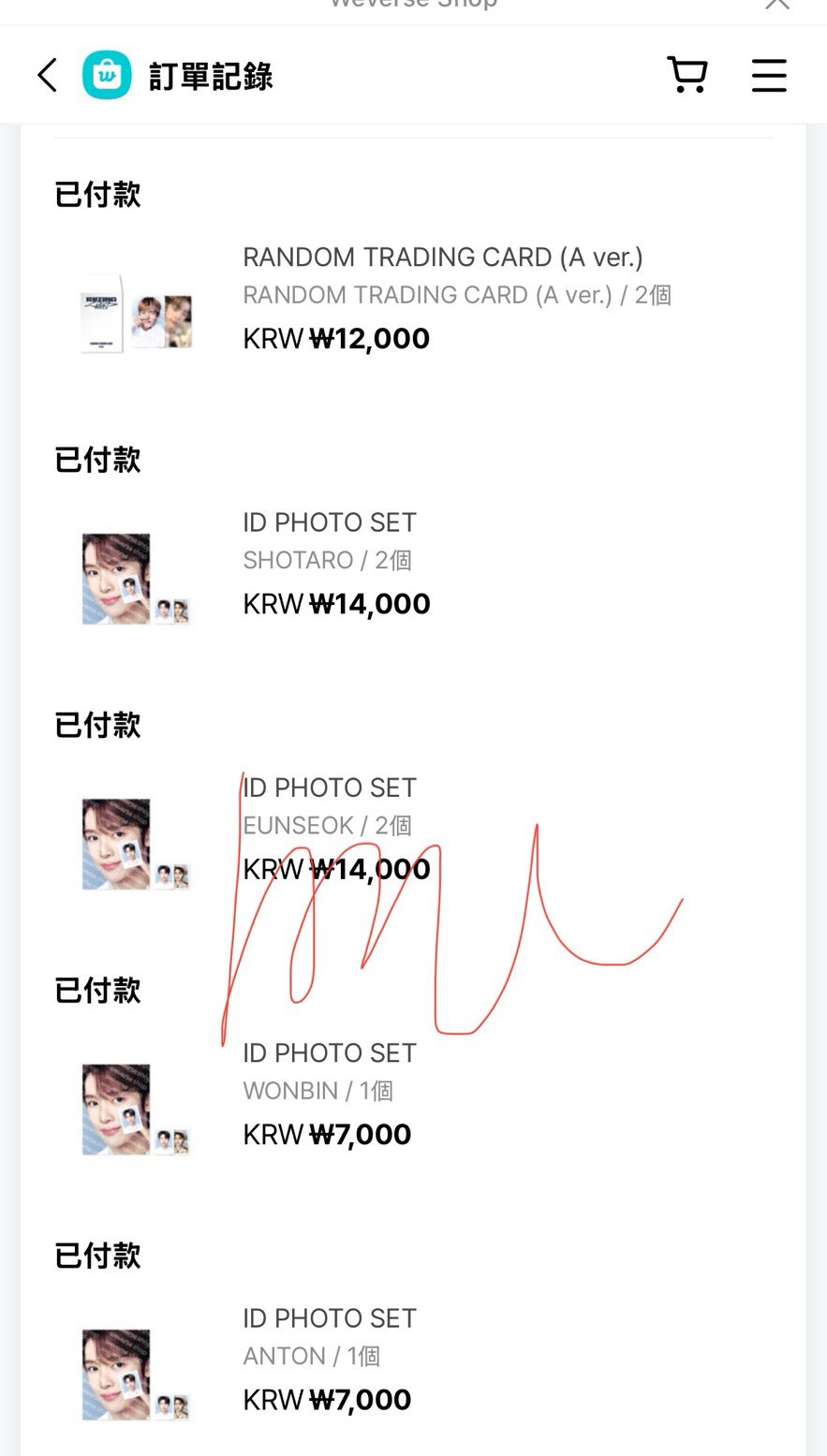Tap the Weverse Shop logo
Image resolution: width=827 pixels, height=1456 pixels.
coord(107,75)
